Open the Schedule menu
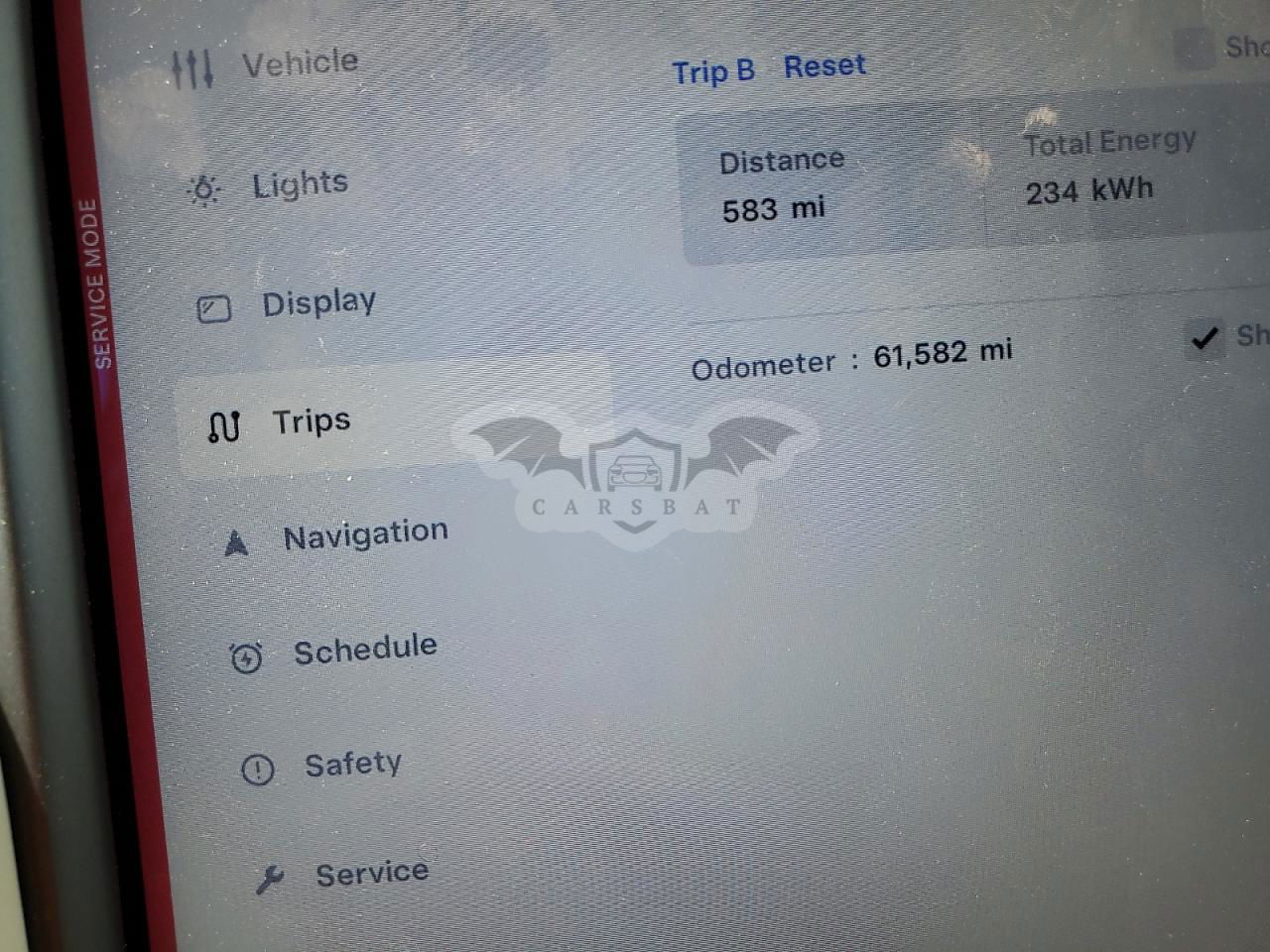This screenshot has height=952, width=1270. [363, 651]
